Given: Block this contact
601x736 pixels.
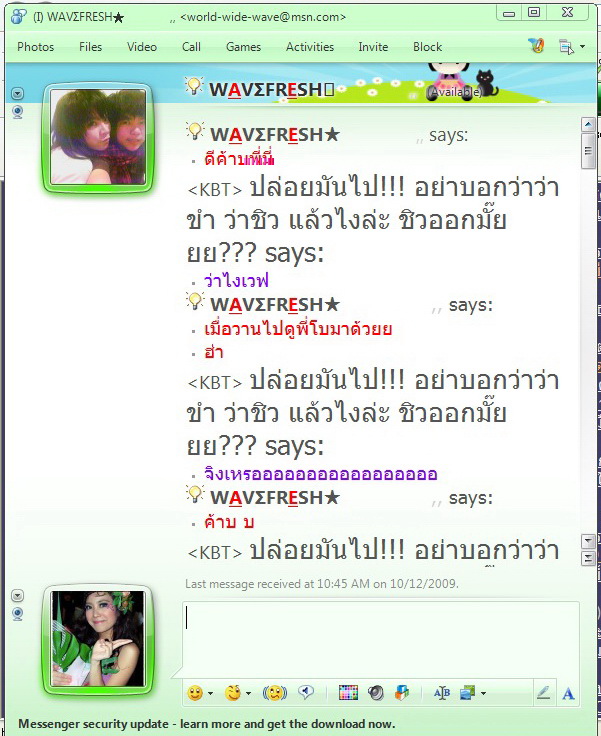Looking at the screenshot, I should [x=427, y=47].
